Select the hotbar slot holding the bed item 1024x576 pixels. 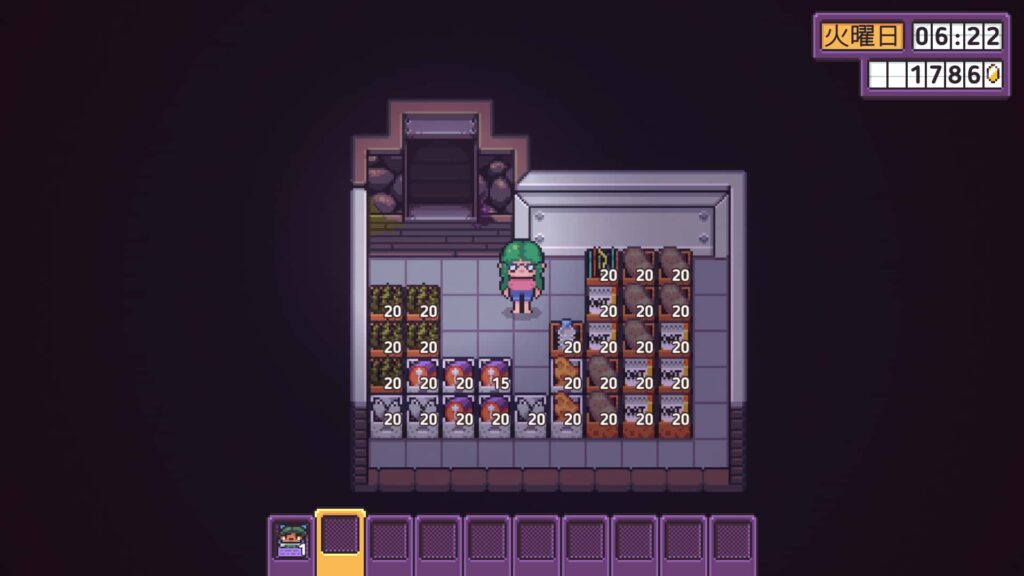[291, 543]
